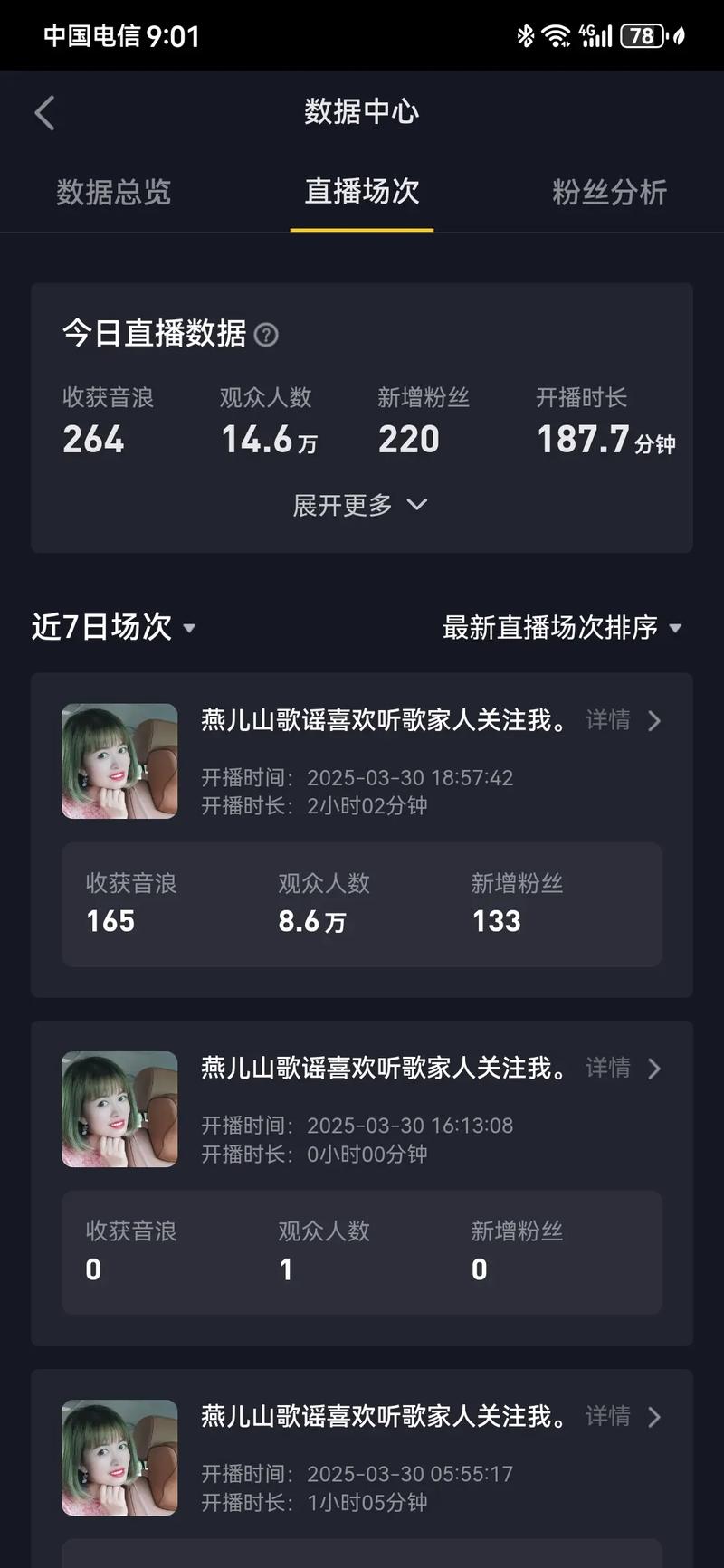The width and height of the screenshot is (724, 1568).
Task: Tap the WiFi icon in status bar
Action: (555, 33)
